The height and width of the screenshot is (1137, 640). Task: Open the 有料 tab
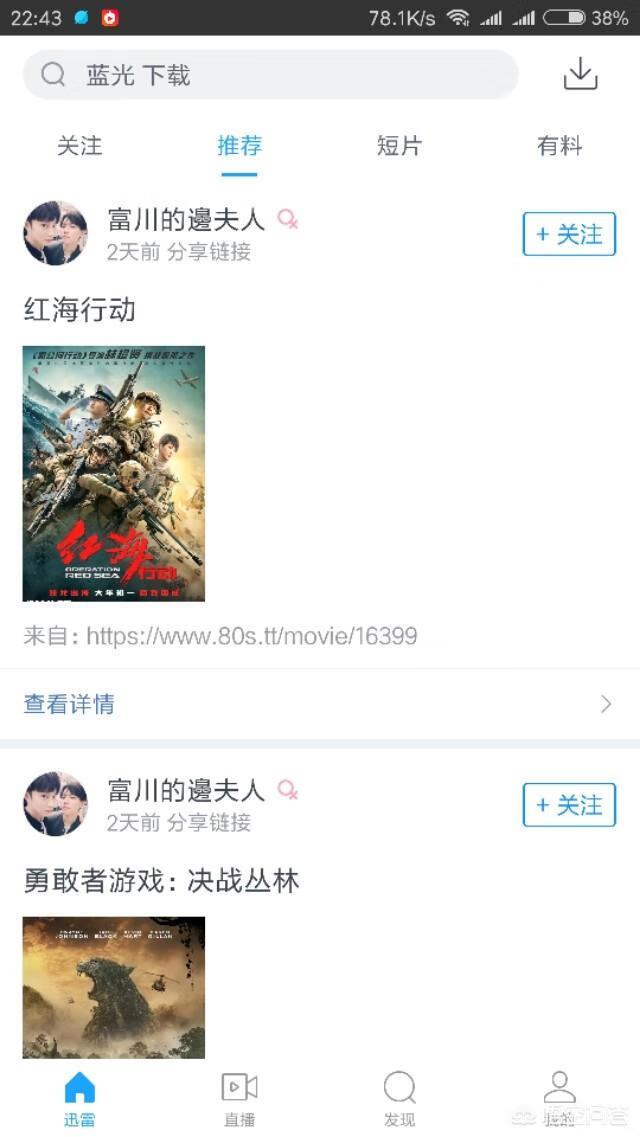pyautogui.click(x=559, y=146)
